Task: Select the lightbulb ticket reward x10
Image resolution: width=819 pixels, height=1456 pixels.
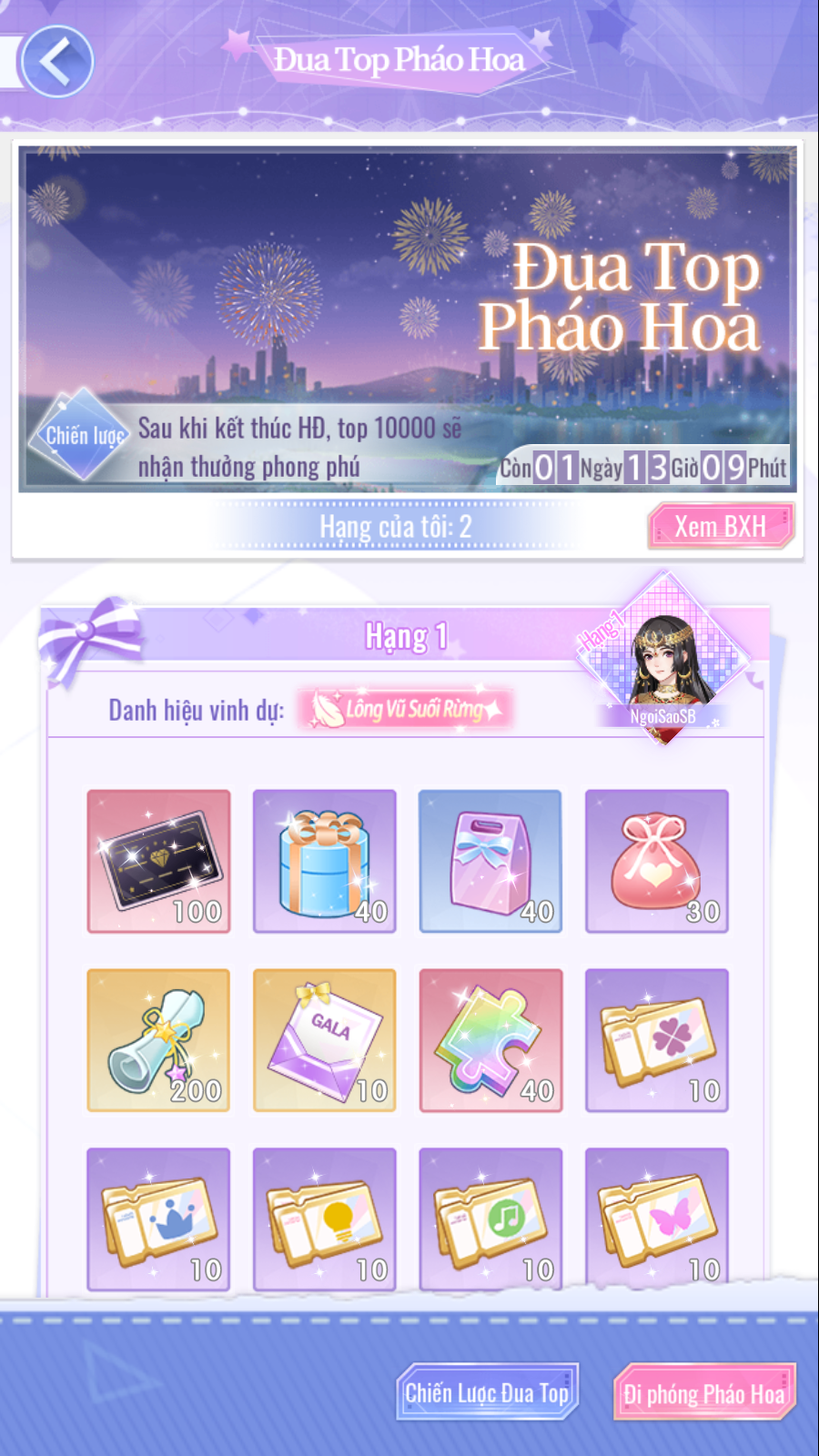Action: coord(325,1218)
